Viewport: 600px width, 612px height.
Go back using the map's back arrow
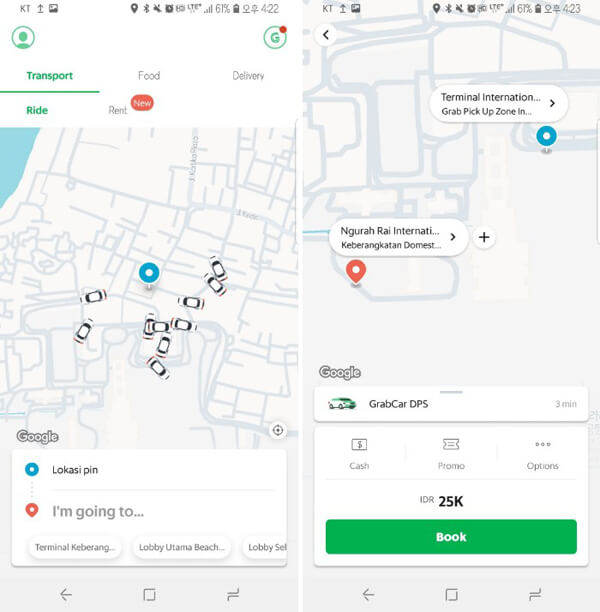click(324, 35)
